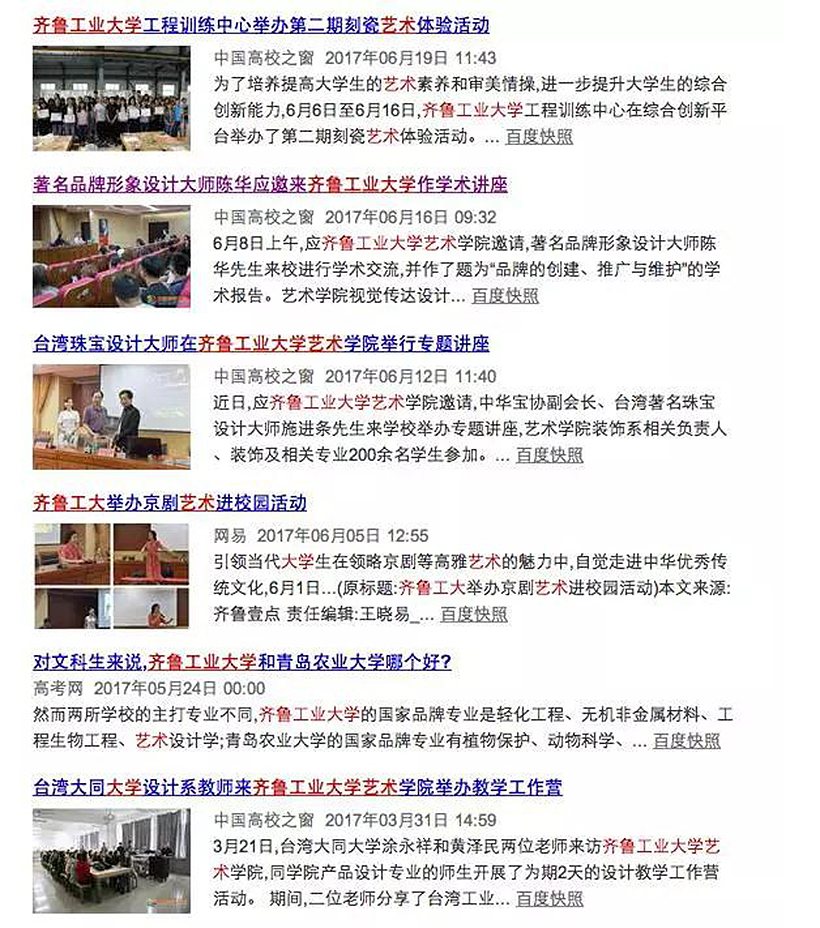Open the Peking opera on campus article
Image resolution: width=820 pixels, height=928 pixels.
[170, 503]
